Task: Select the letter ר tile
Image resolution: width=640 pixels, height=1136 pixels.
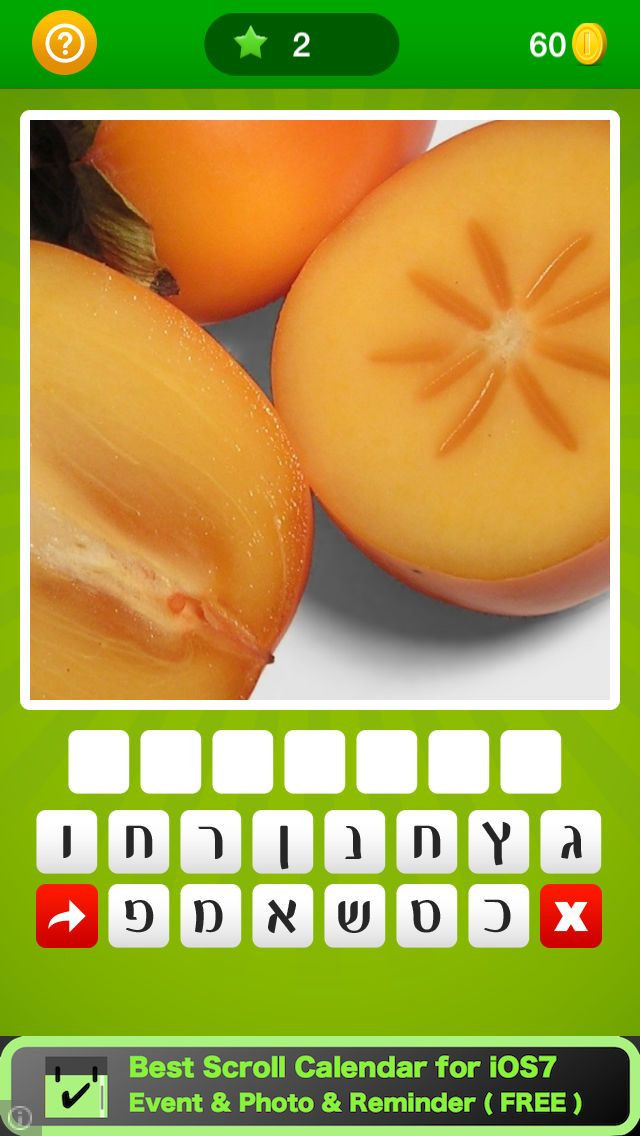Action: coord(211,842)
